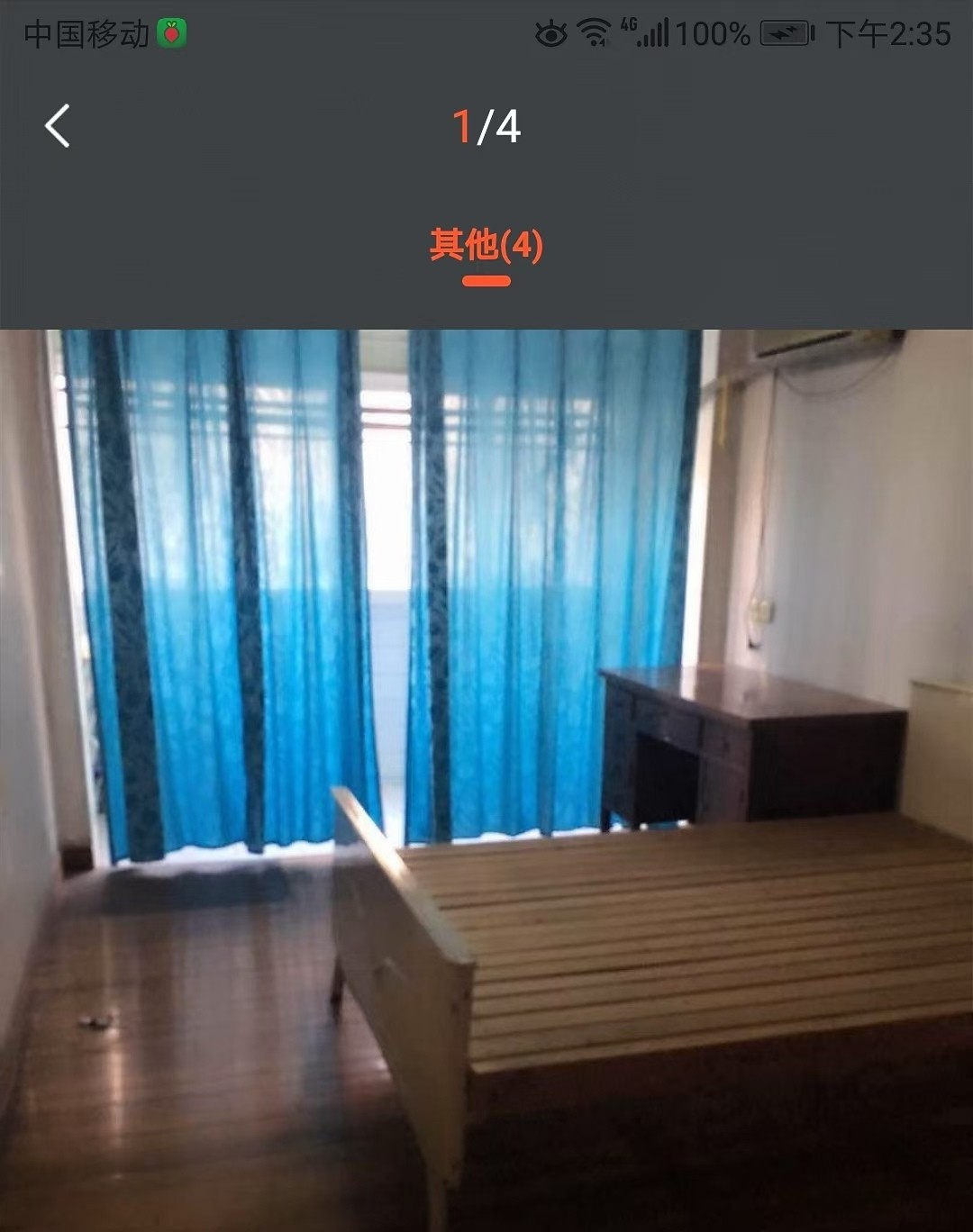Tap the room photo to view fullscreen
This screenshot has width=973, height=1232.
tap(486, 780)
